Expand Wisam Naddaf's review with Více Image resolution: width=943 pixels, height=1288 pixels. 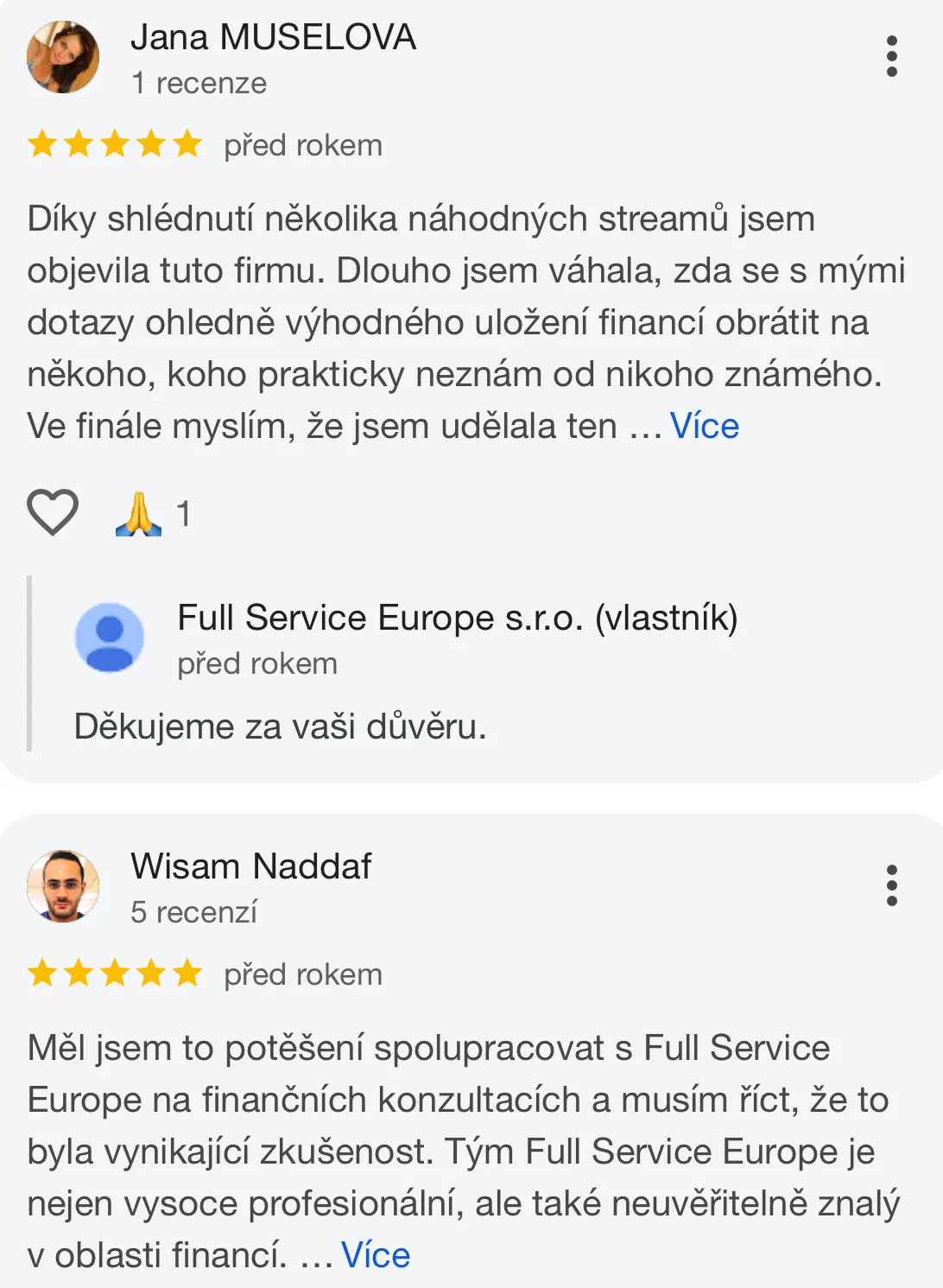[376, 1255]
